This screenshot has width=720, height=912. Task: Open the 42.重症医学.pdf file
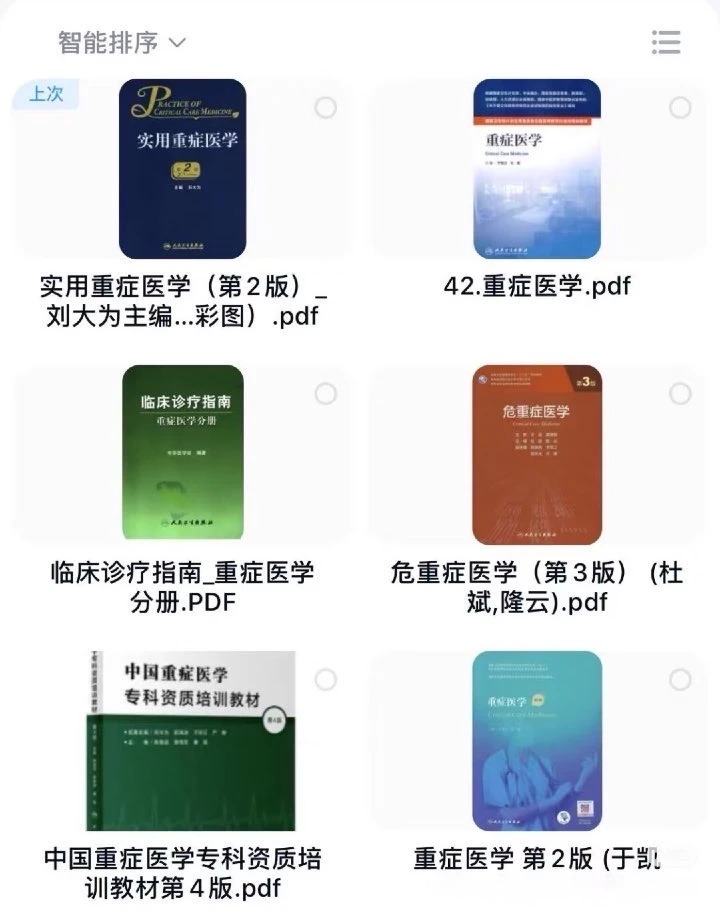click(x=536, y=169)
